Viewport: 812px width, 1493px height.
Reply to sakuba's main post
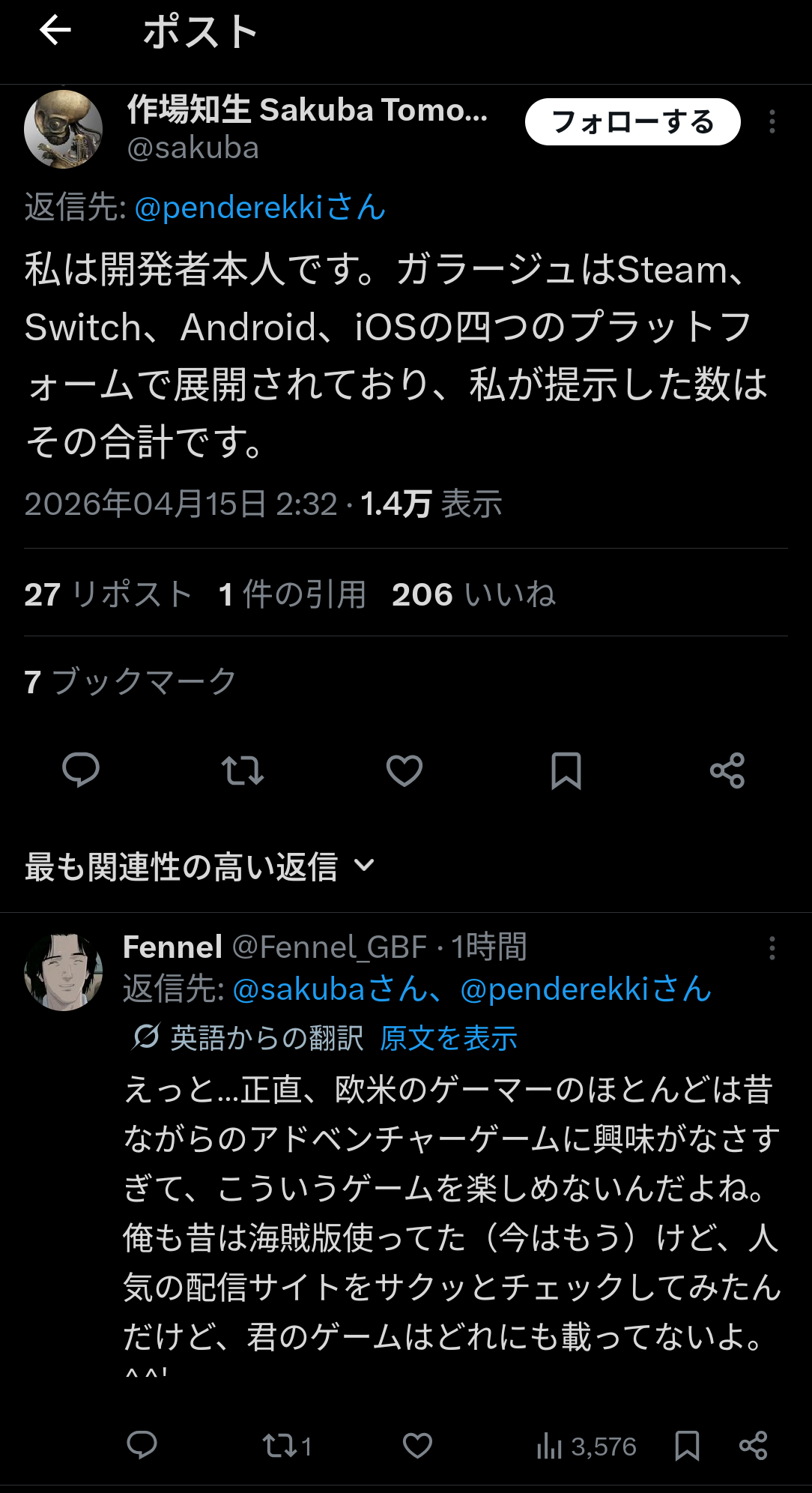point(81,770)
